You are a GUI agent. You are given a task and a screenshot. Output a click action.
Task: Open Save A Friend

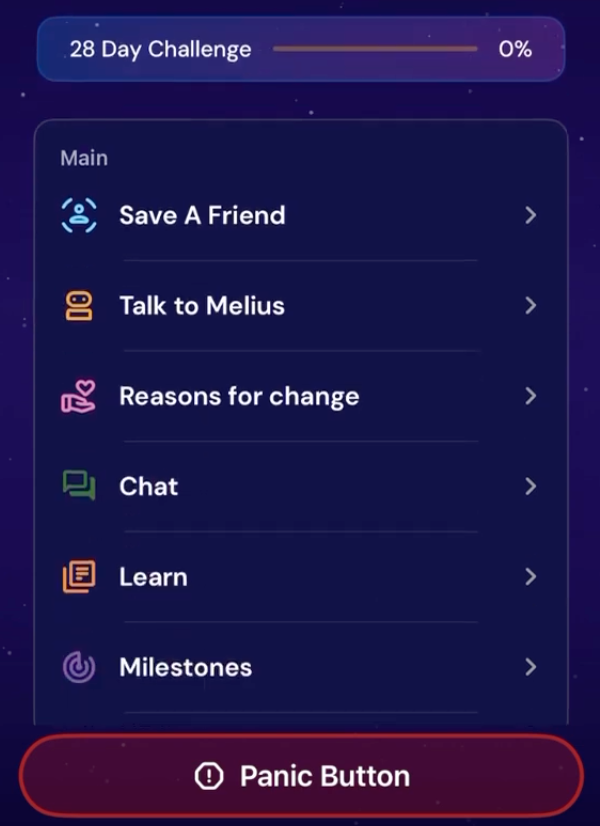click(300, 215)
